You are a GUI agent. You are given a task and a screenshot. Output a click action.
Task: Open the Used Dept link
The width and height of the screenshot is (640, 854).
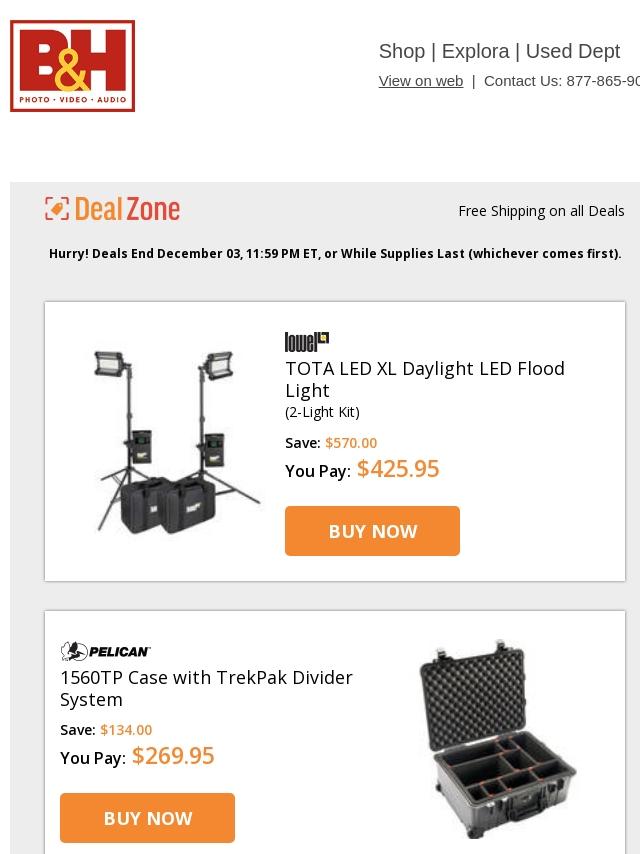(x=572, y=51)
